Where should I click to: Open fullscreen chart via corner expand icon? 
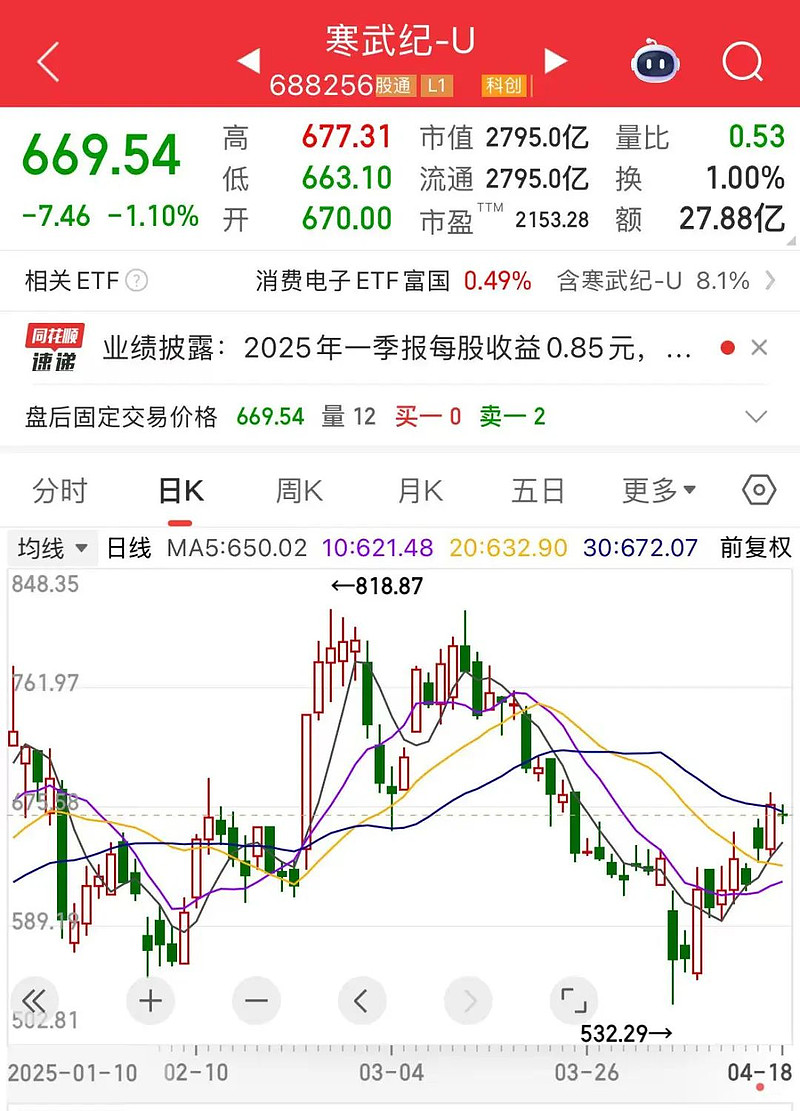coord(574,1000)
